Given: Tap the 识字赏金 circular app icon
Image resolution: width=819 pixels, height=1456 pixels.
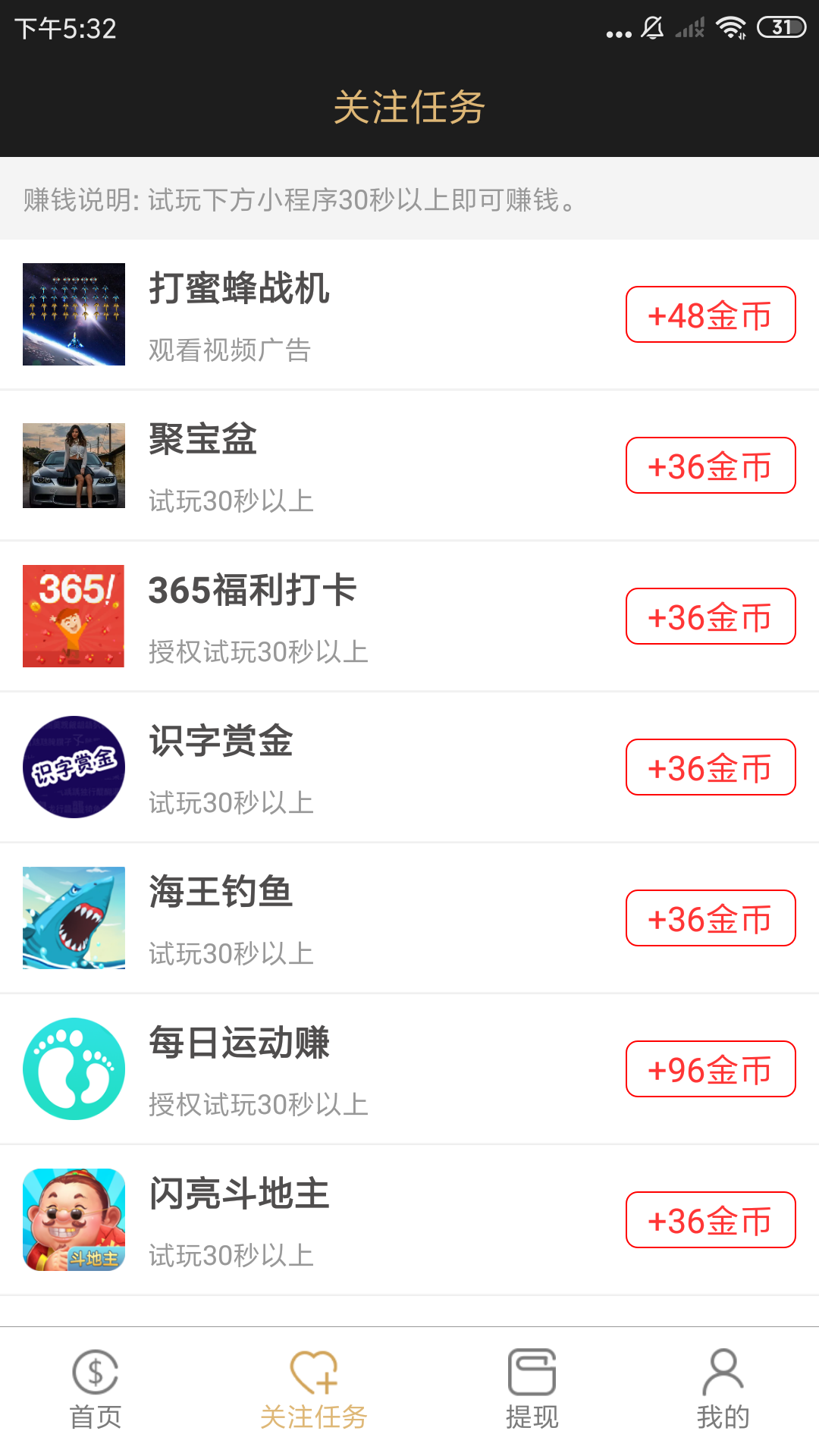Looking at the screenshot, I should click(x=73, y=766).
